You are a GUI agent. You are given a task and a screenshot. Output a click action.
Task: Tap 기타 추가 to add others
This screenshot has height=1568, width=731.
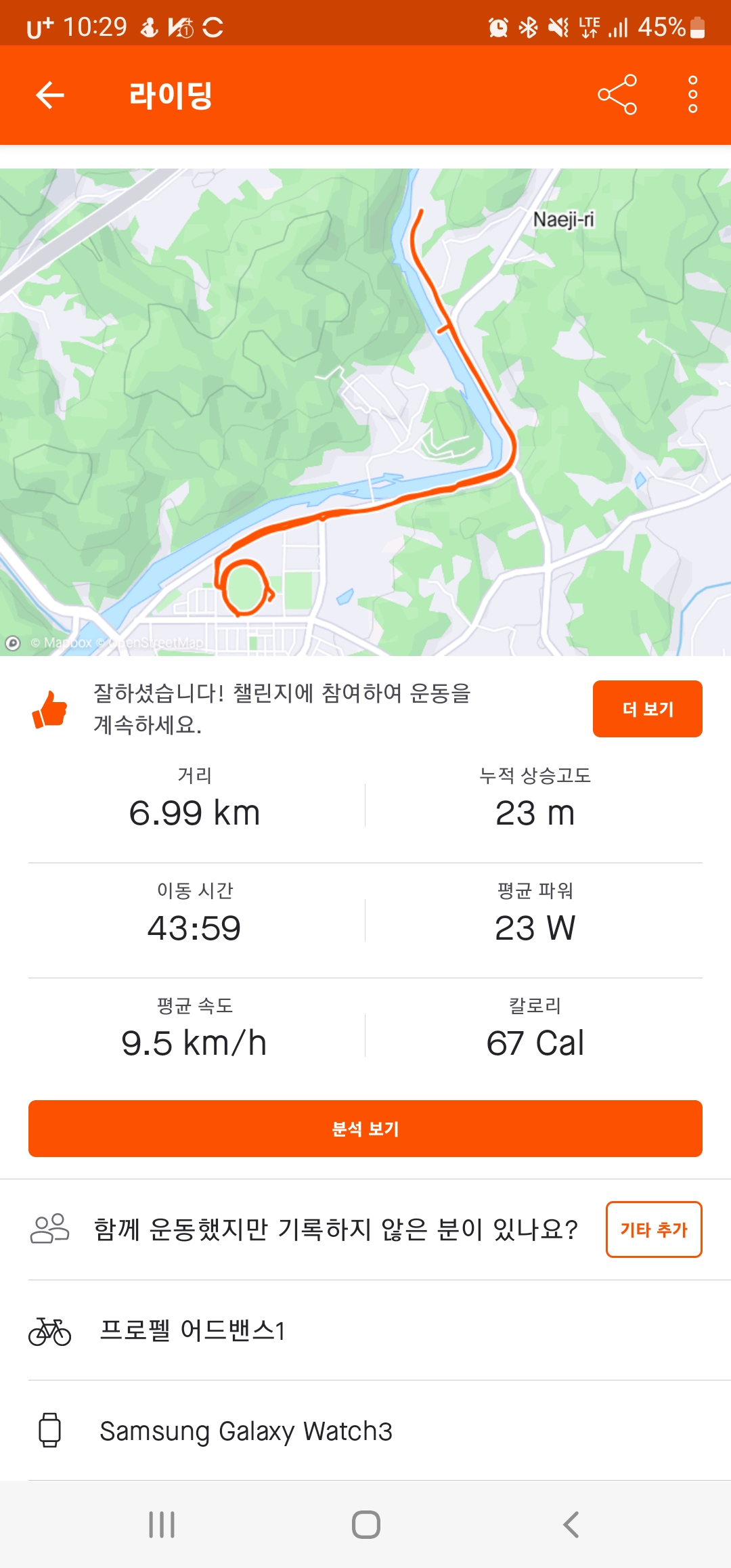653,1229
